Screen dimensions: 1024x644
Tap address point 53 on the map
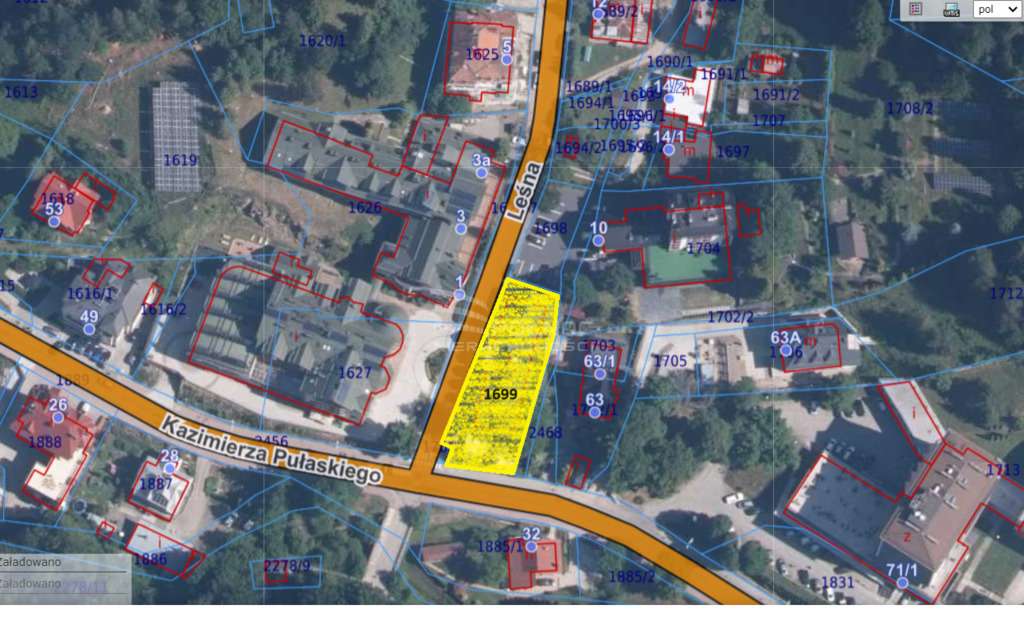[54, 222]
